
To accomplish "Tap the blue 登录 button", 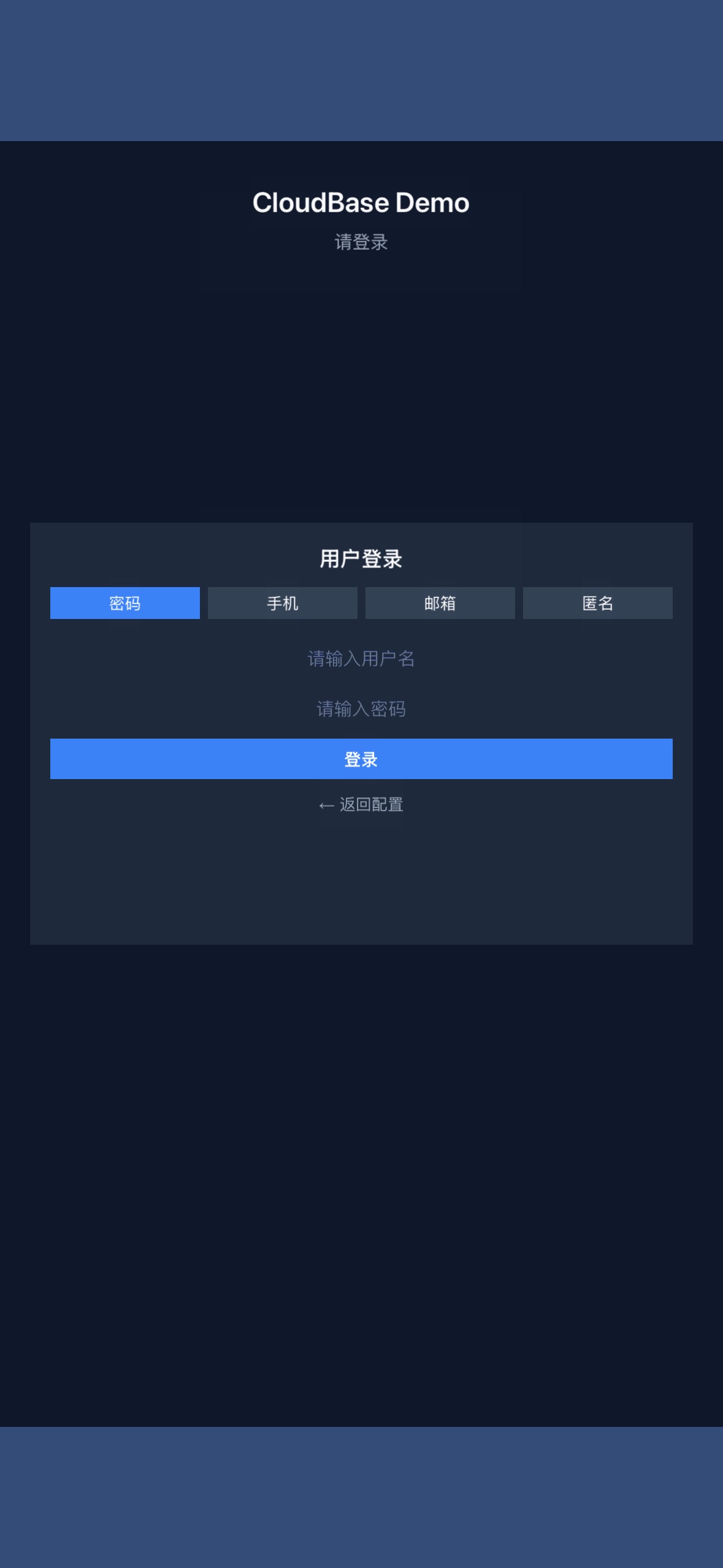I will pos(361,759).
